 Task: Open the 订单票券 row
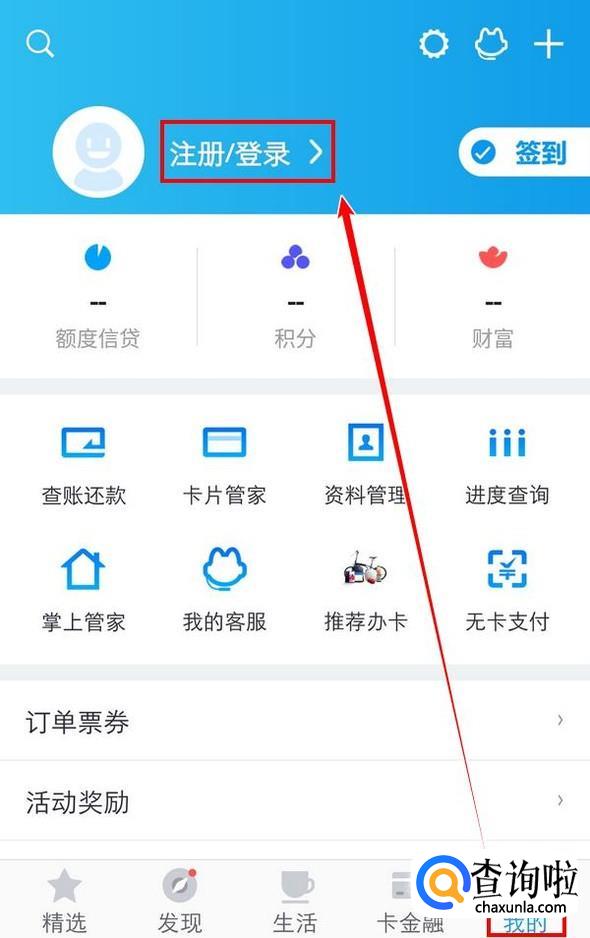(295, 721)
